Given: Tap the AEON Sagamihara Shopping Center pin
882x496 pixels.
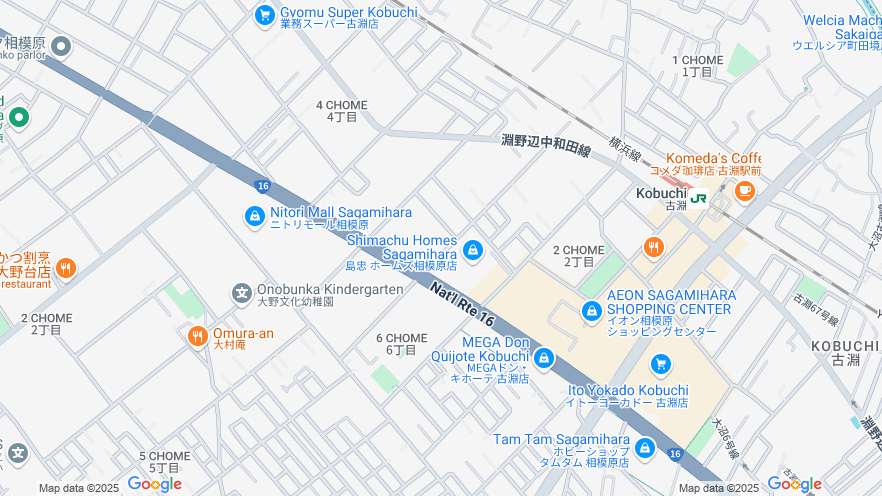Looking at the screenshot, I should click(x=592, y=313).
